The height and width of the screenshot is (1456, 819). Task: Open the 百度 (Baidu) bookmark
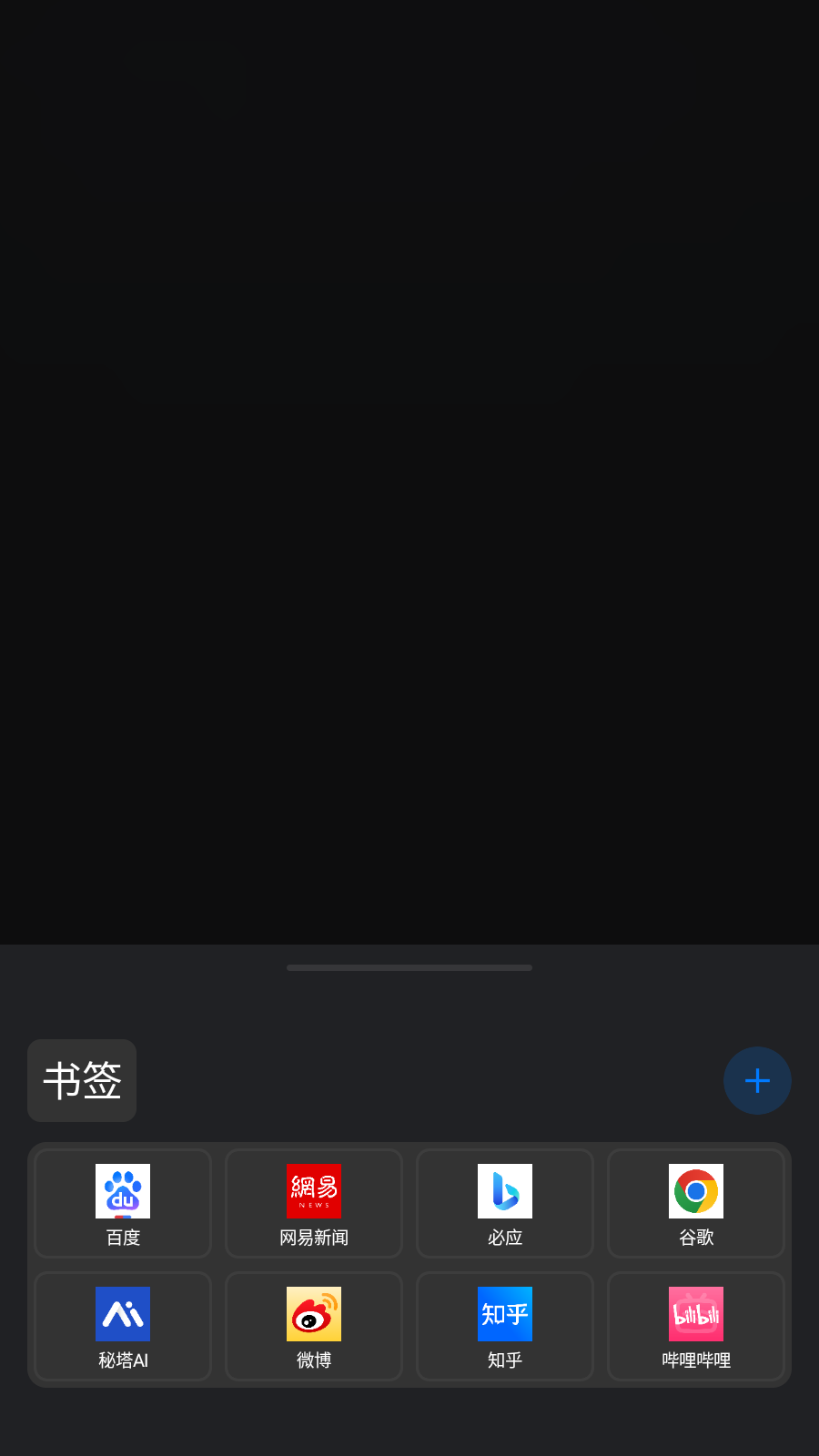[x=122, y=1203]
